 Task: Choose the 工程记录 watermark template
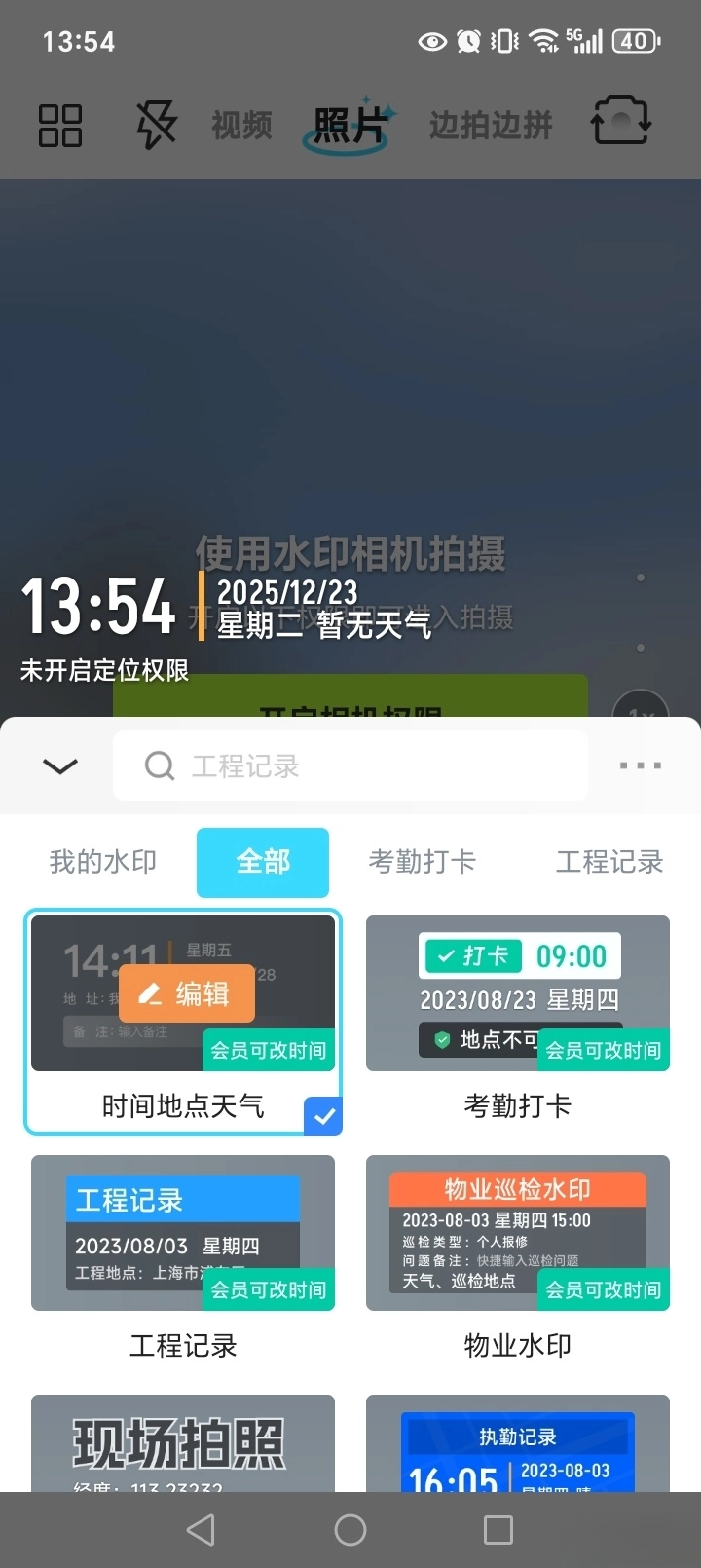(x=183, y=1233)
